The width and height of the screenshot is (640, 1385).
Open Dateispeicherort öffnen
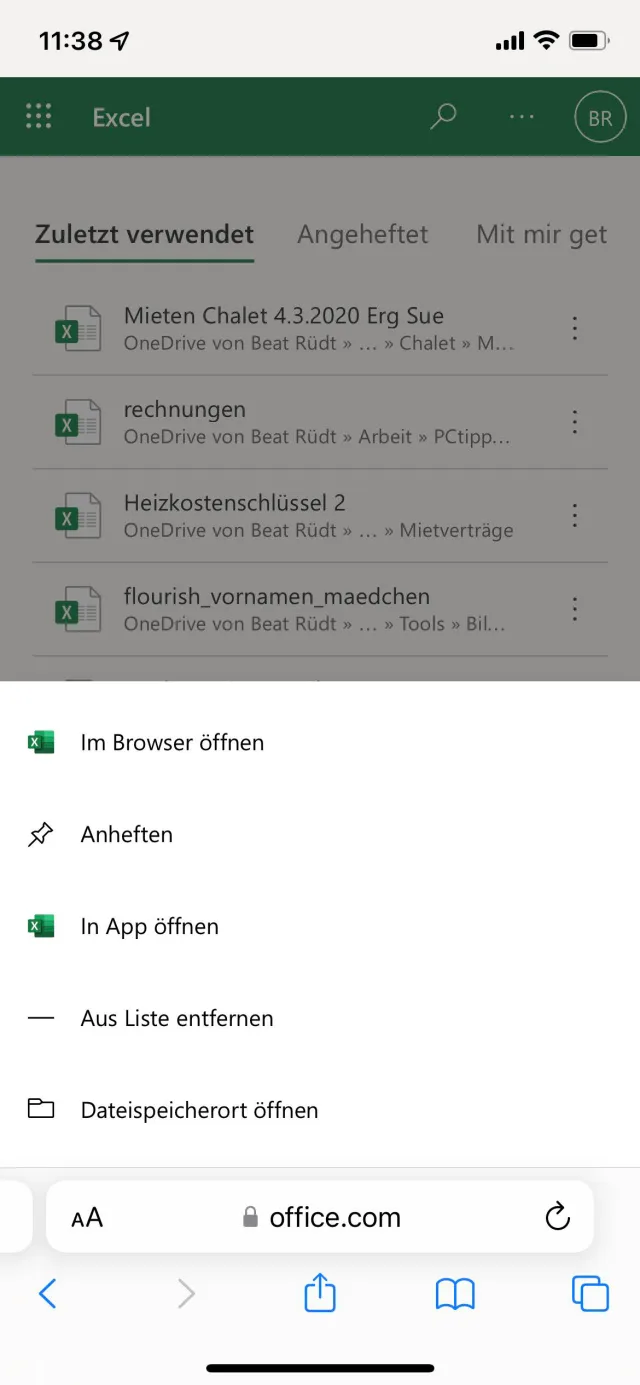(x=199, y=1111)
